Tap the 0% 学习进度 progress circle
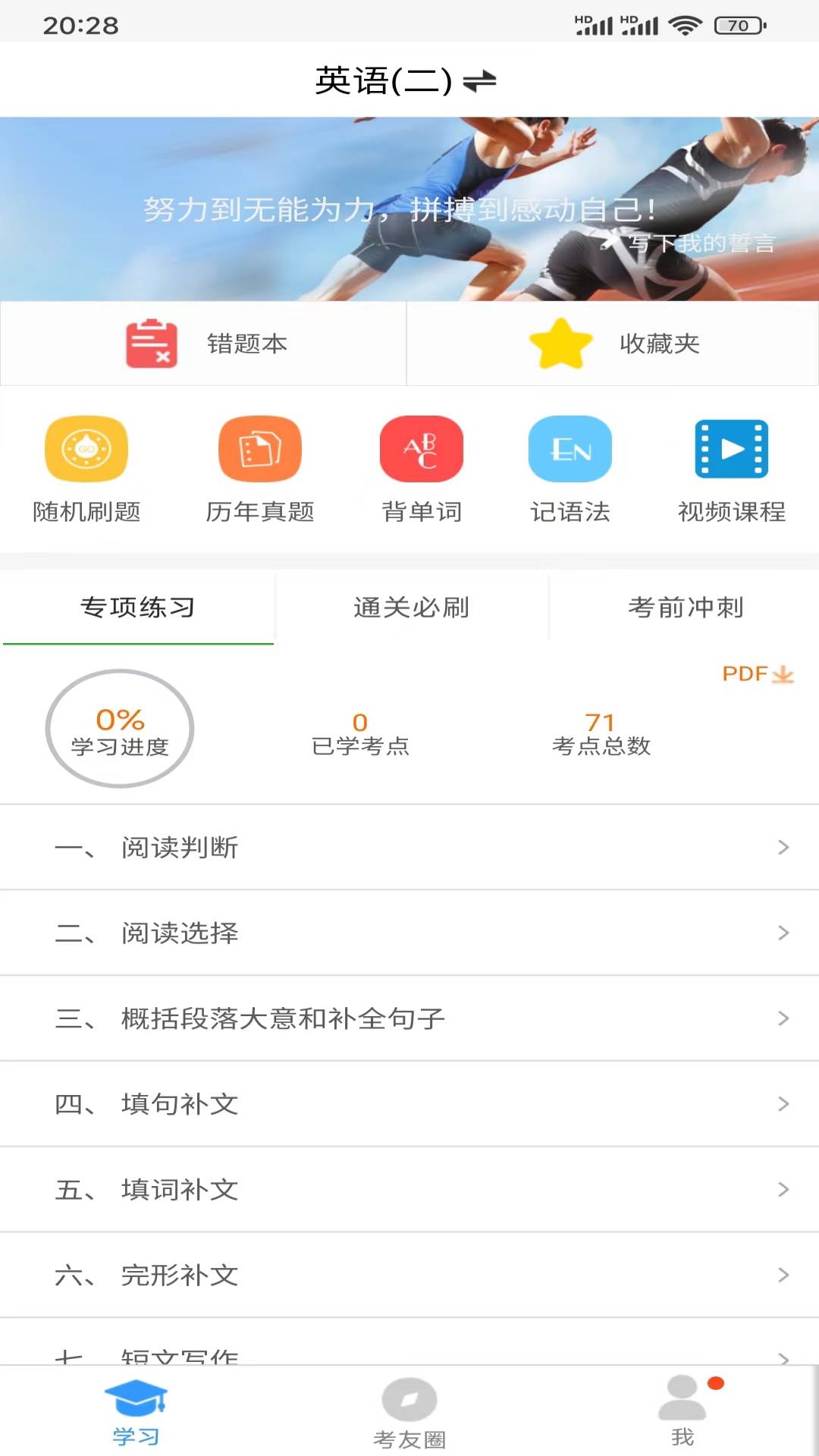The height and width of the screenshot is (1456, 819). coord(119,730)
